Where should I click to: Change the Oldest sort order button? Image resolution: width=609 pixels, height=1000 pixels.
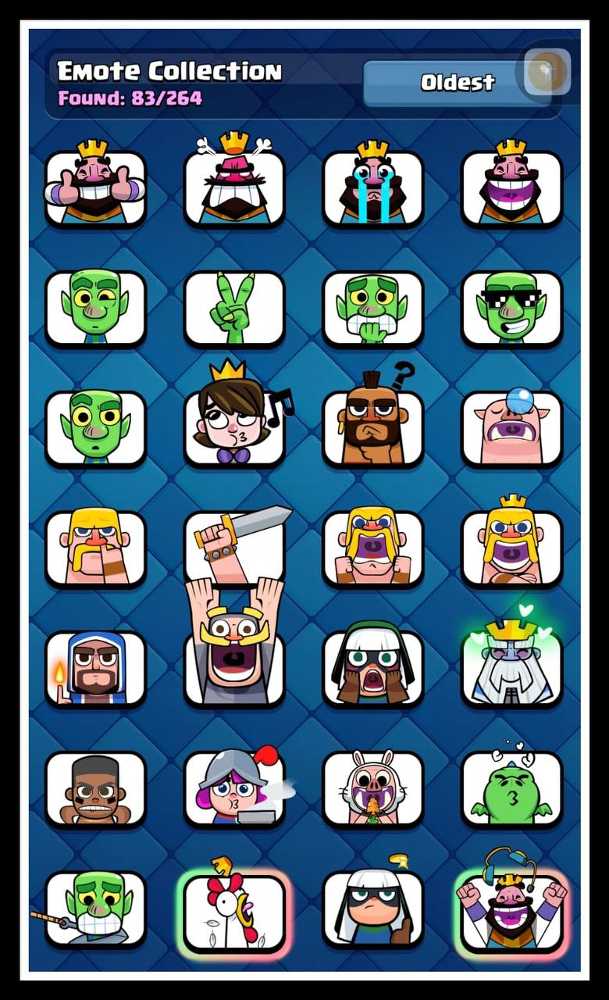[457, 82]
